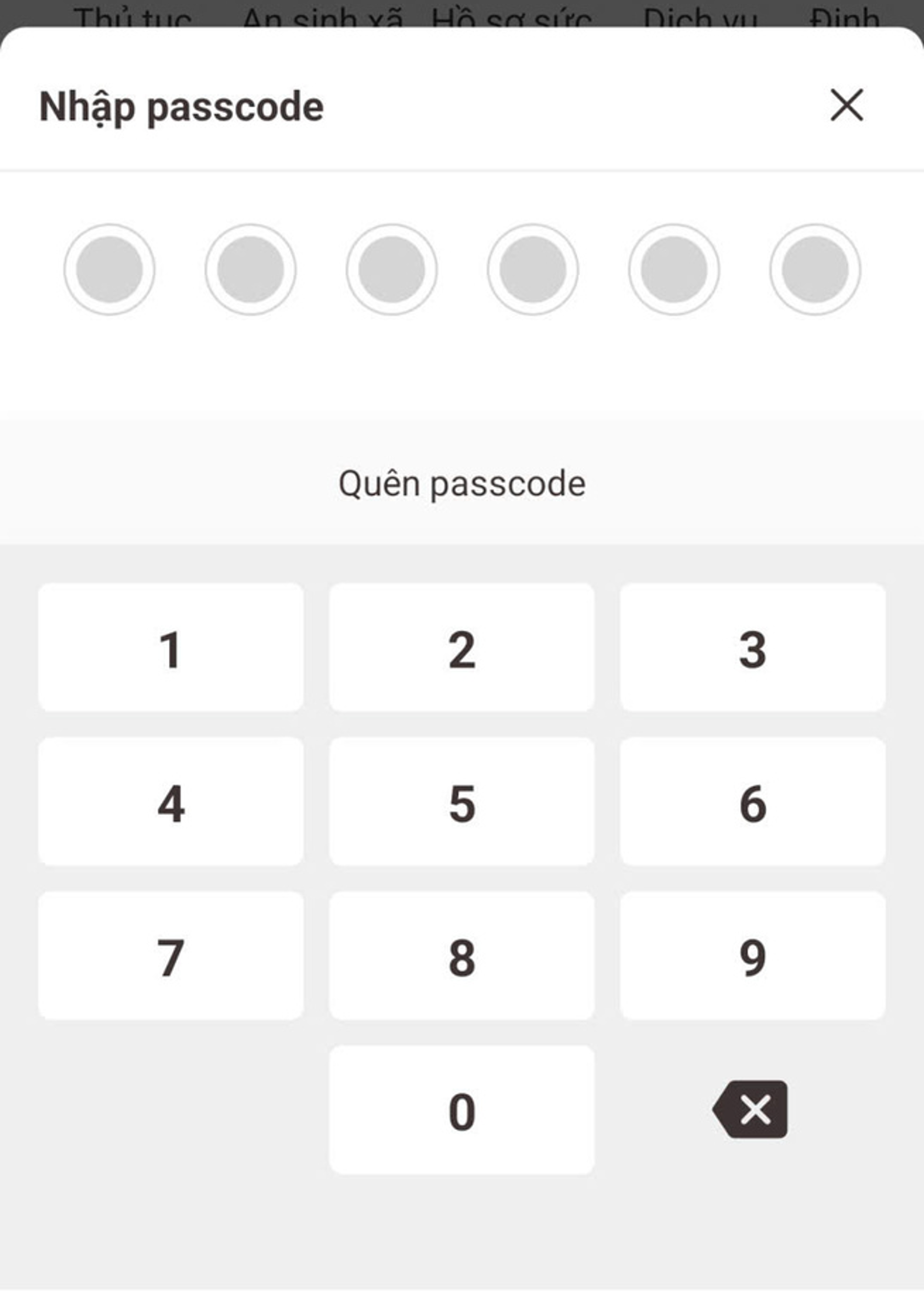Enter digit 6 on the keypad
Screen dimensions: 924x1303
752,802
